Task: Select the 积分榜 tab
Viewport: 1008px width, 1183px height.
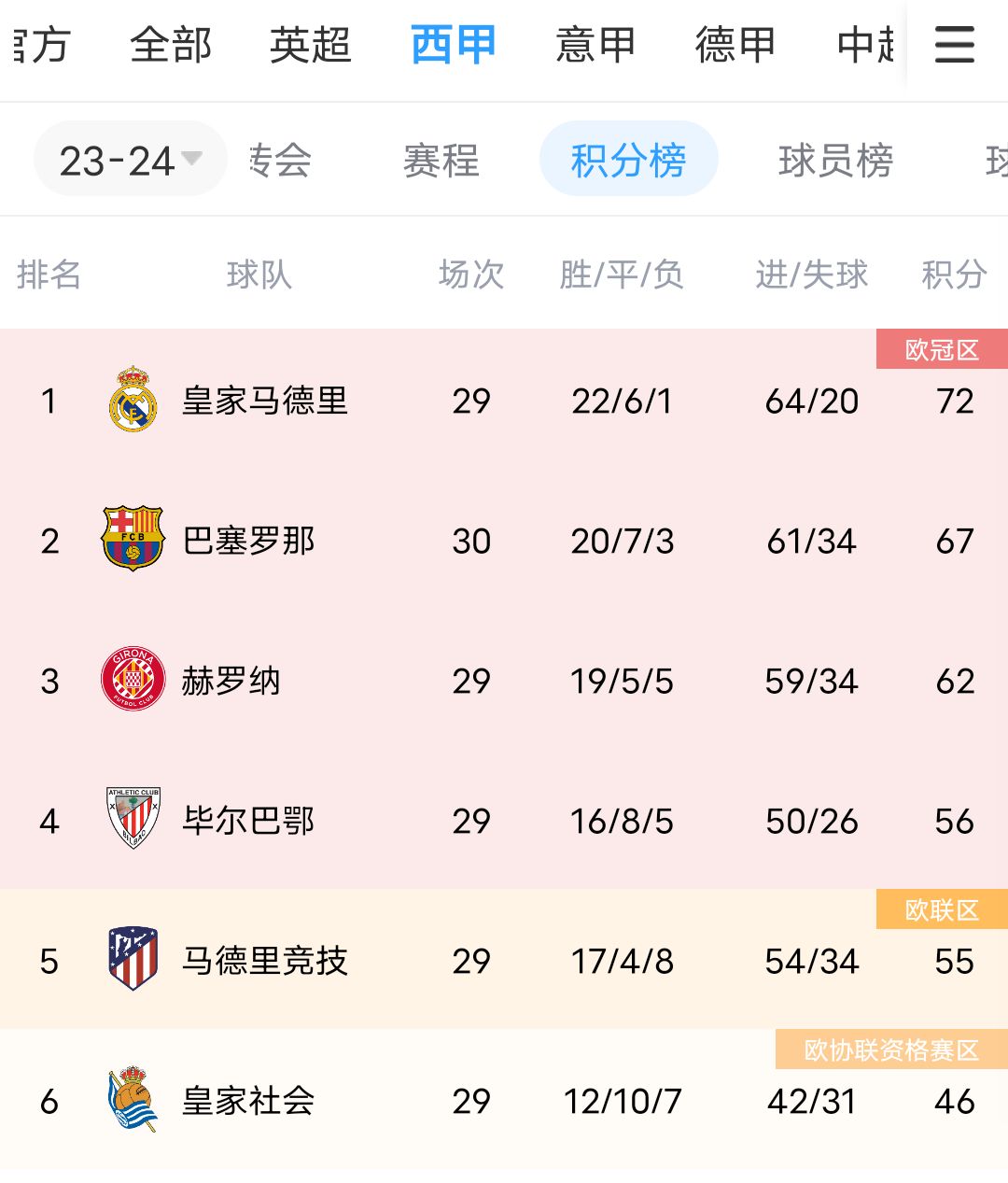Action: (x=628, y=161)
